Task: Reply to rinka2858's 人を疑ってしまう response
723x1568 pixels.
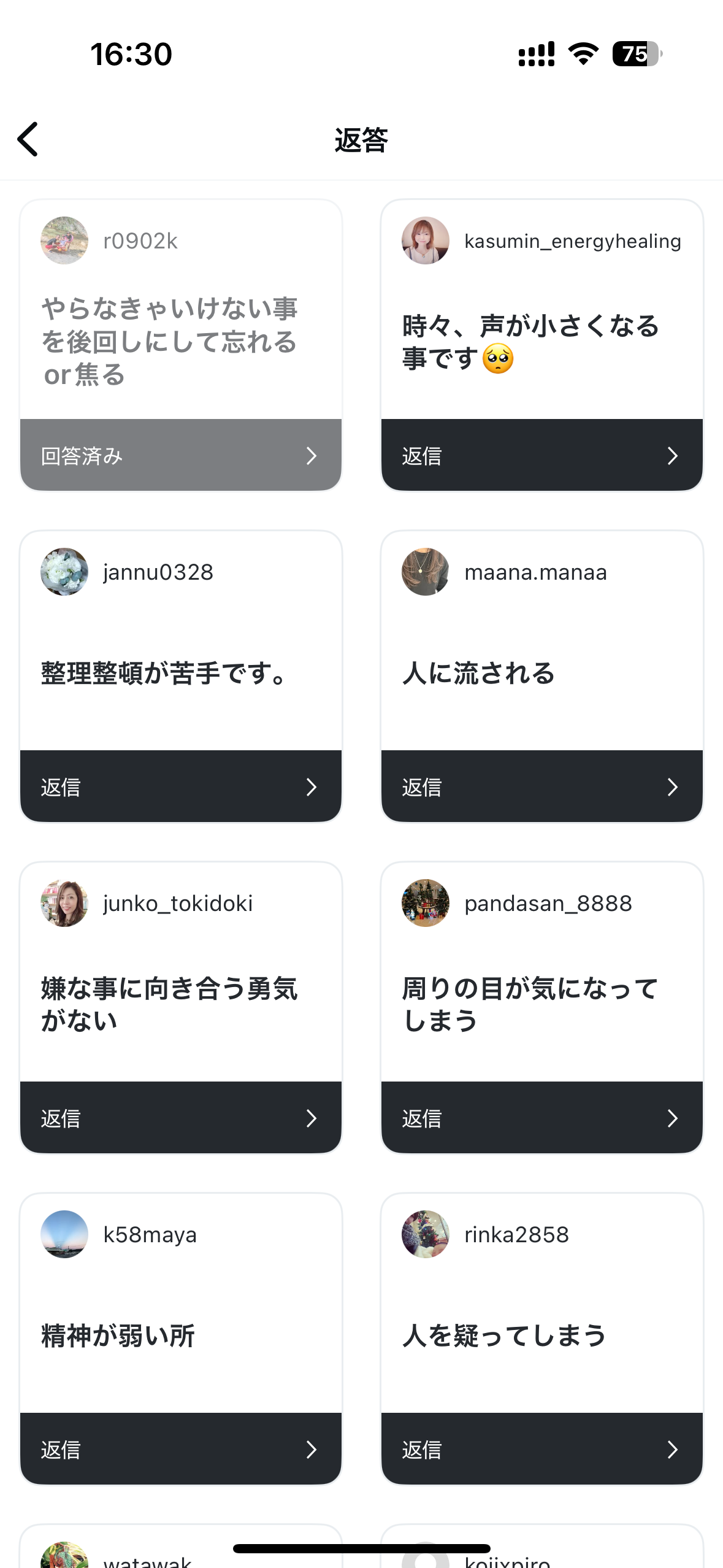Action: (x=542, y=1449)
